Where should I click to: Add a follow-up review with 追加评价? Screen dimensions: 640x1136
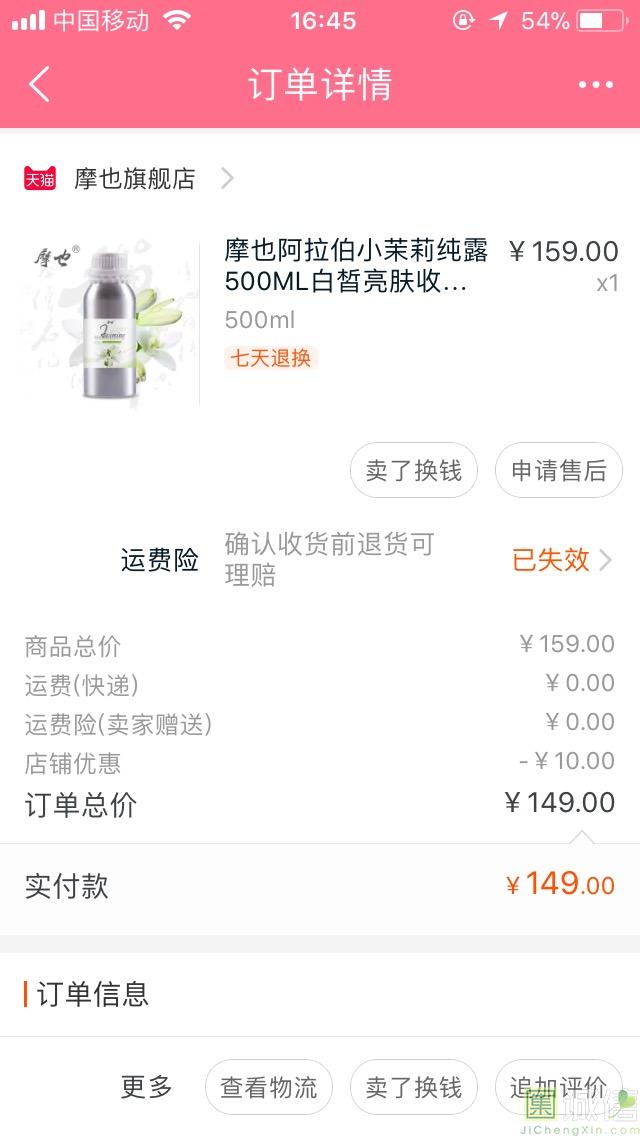tap(558, 1087)
